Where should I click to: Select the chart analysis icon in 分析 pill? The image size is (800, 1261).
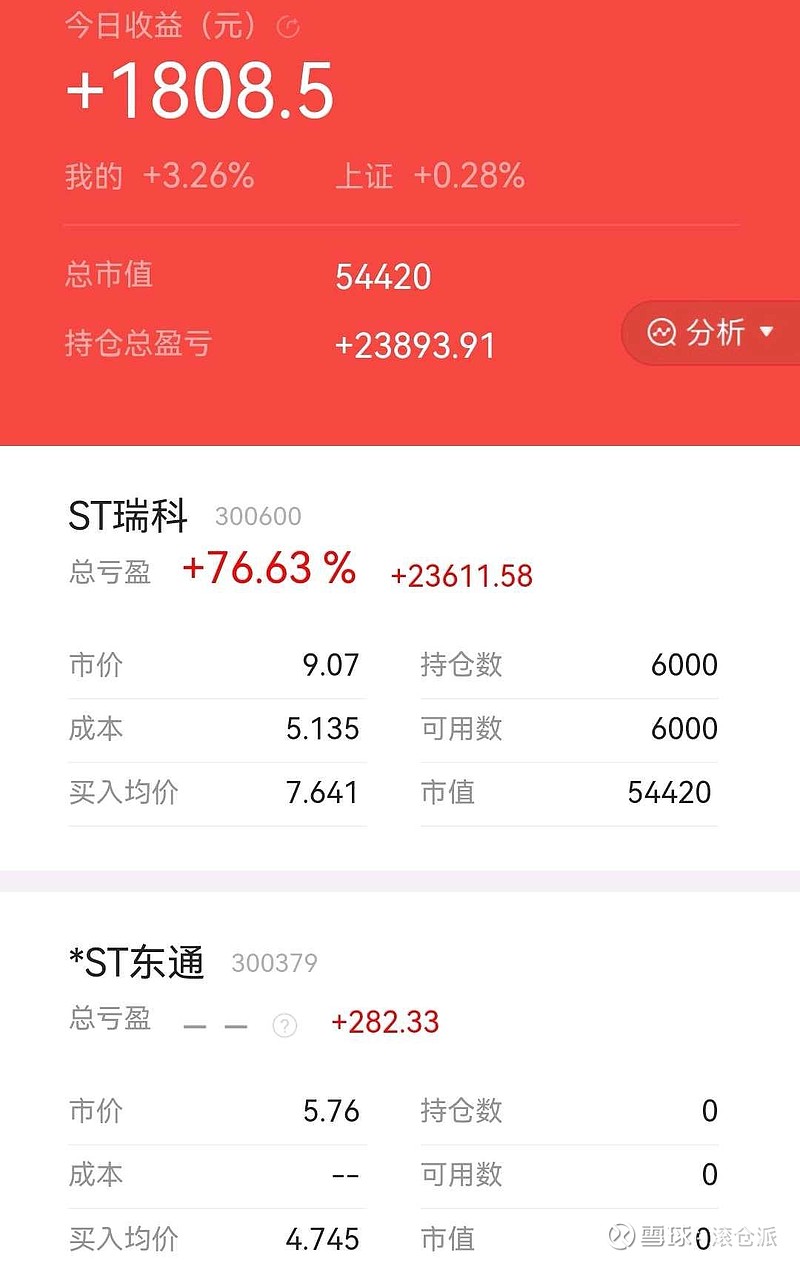[x=661, y=333]
